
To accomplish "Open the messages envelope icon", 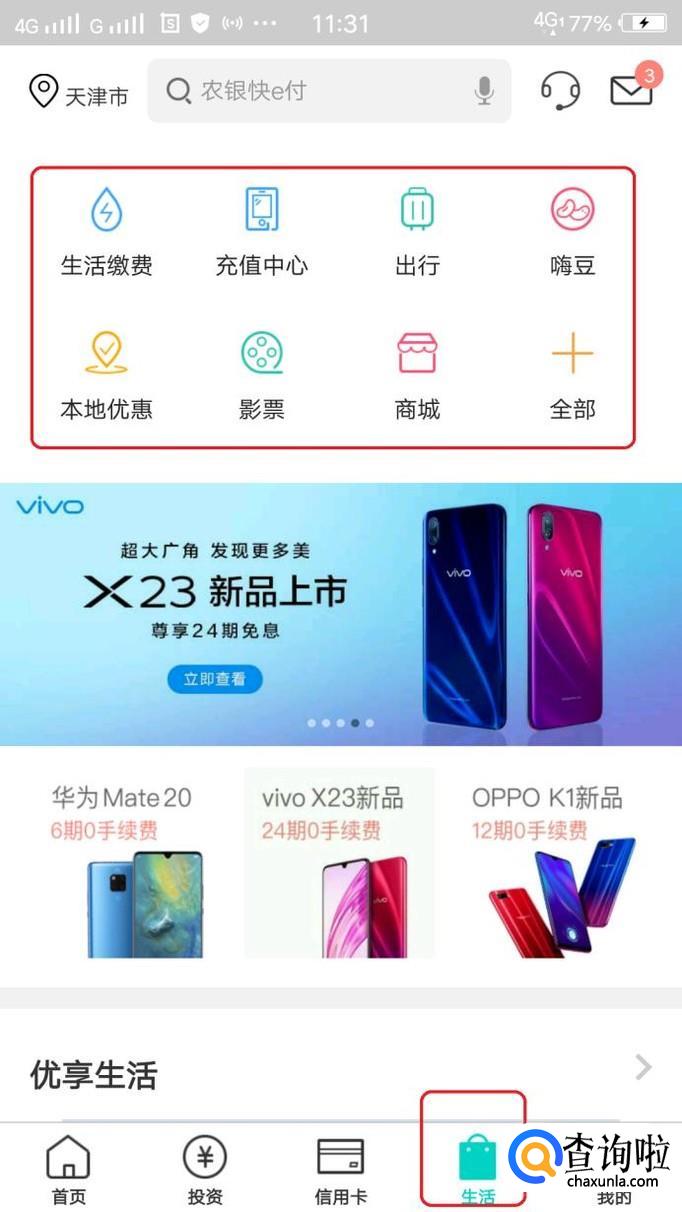I will click(633, 88).
